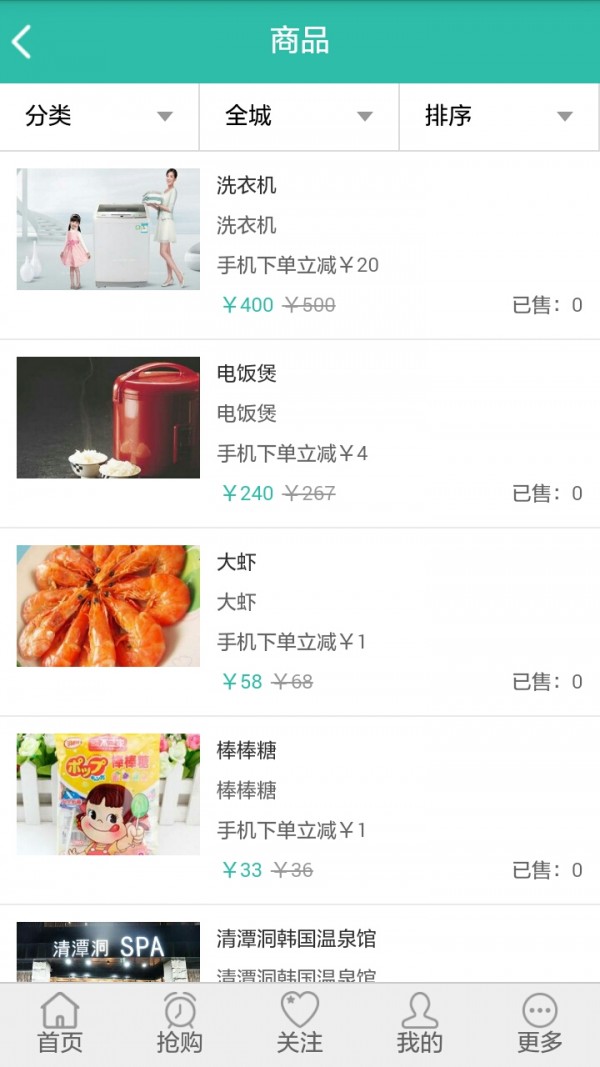The height and width of the screenshot is (1067, 600).
Task: Open the 棒棒糖 product item
Action: 300,809
